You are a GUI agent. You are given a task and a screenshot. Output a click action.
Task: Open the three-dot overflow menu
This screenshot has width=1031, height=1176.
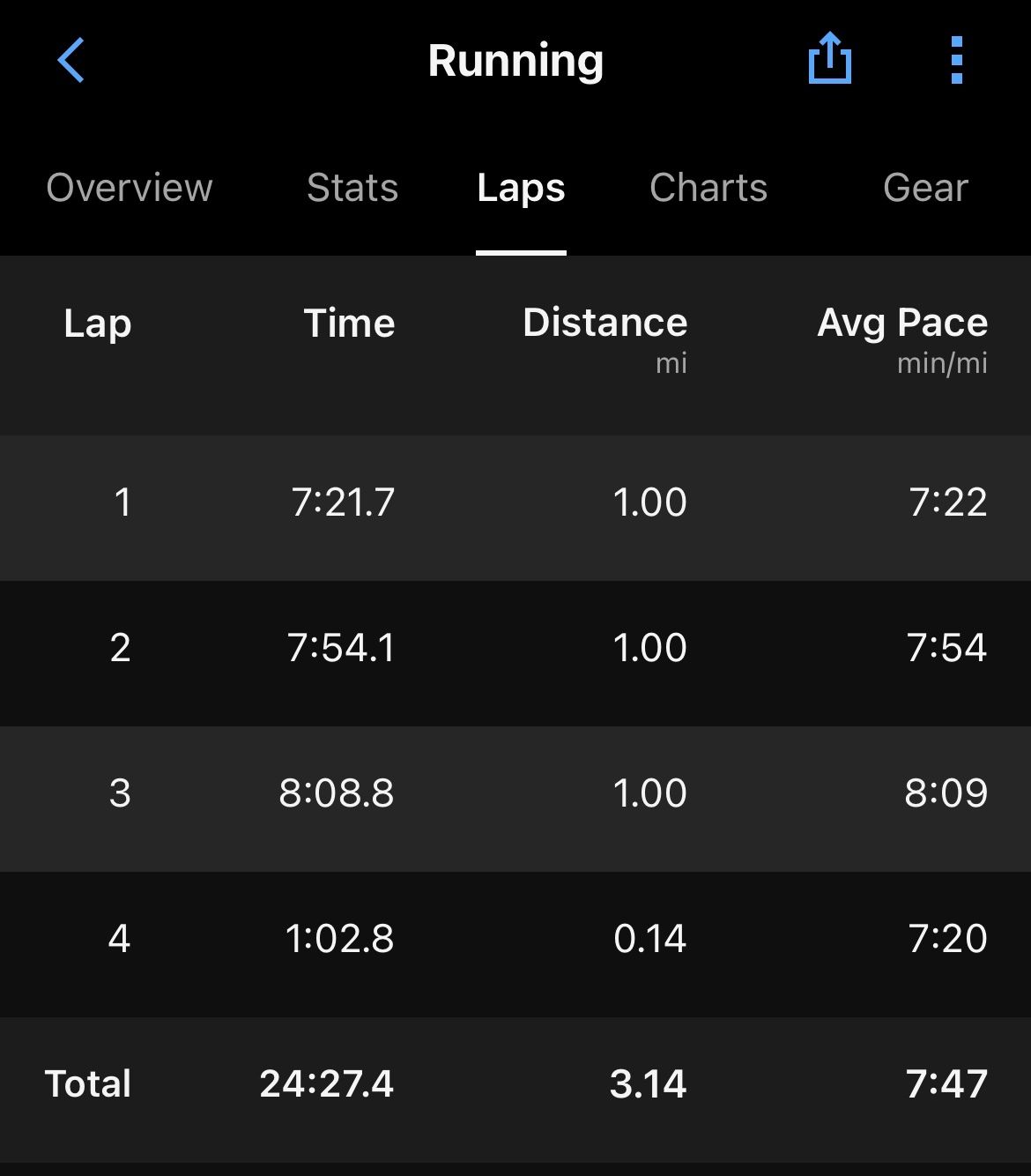click(957, 60)
